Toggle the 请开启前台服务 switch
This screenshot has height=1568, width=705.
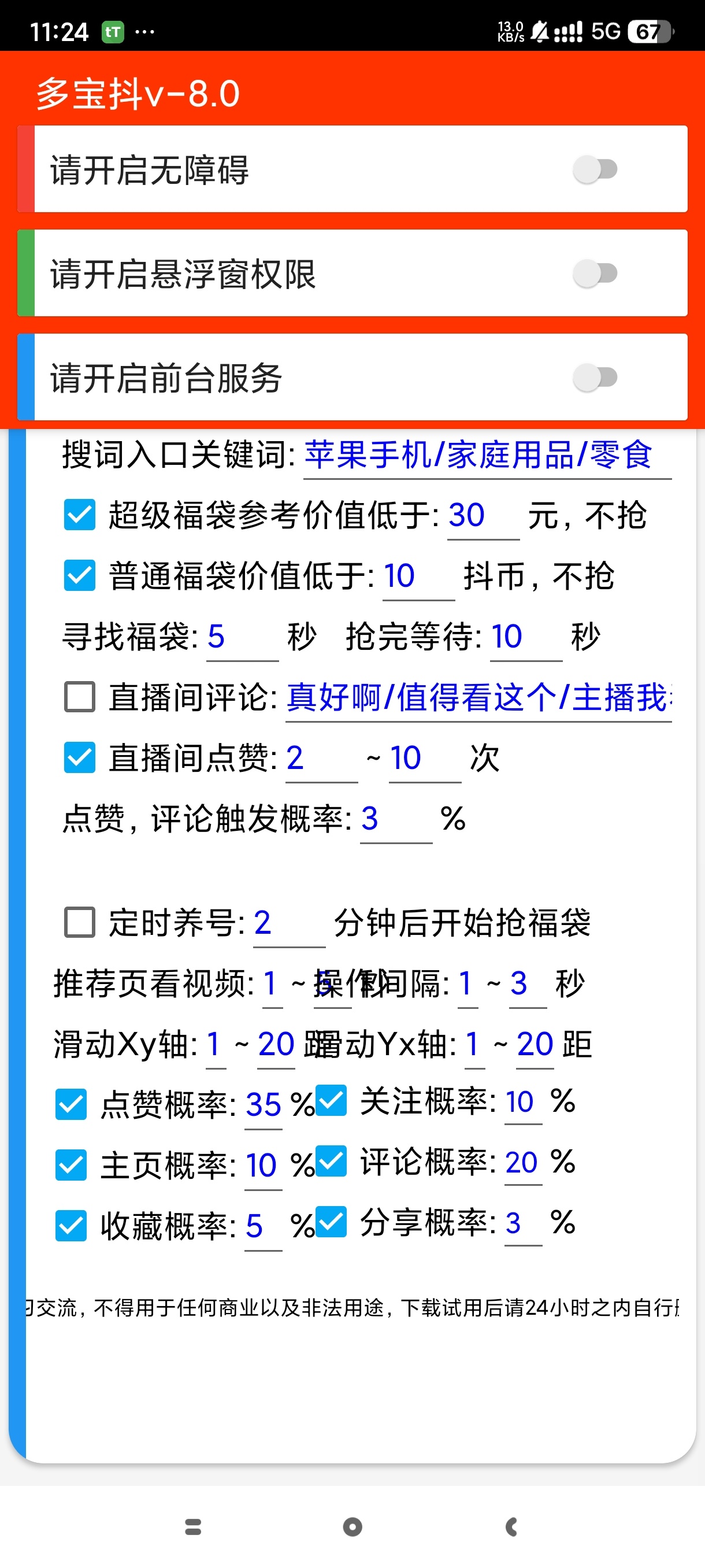(x=595, y=378)
